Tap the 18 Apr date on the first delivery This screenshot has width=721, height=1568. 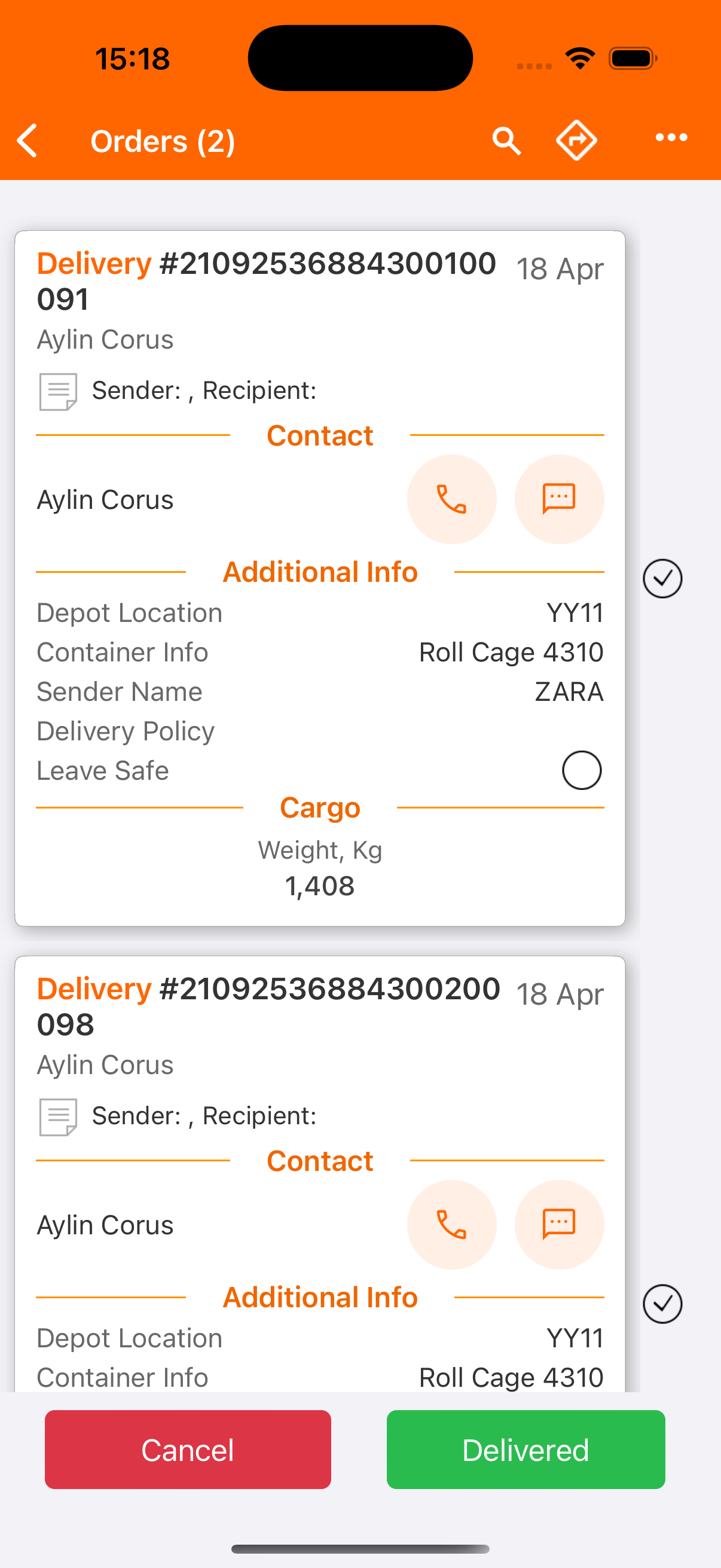(560, 268)
